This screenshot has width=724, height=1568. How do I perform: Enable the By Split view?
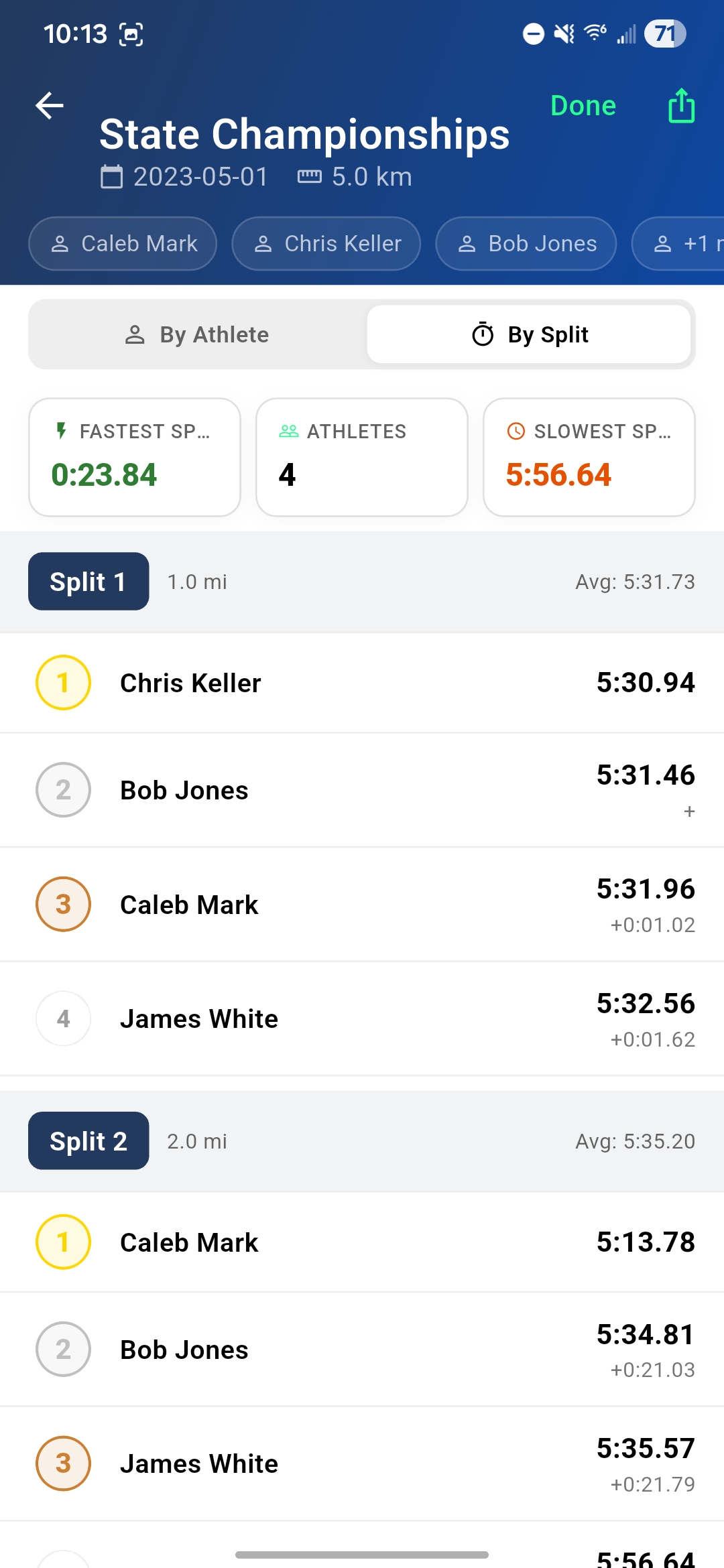pyautogui.click(x=530, y=334)
